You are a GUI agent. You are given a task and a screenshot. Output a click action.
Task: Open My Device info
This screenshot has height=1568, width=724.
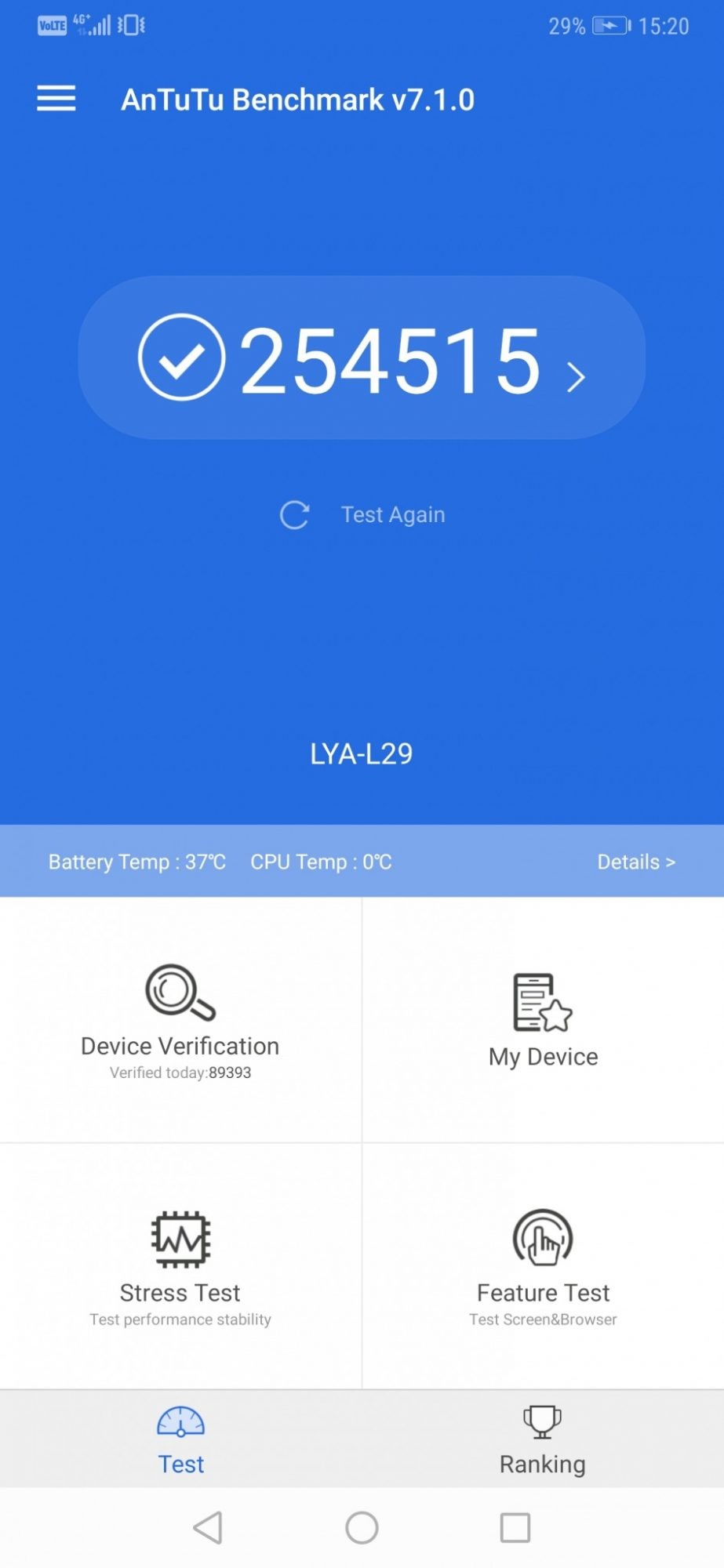coord(544,1020)
